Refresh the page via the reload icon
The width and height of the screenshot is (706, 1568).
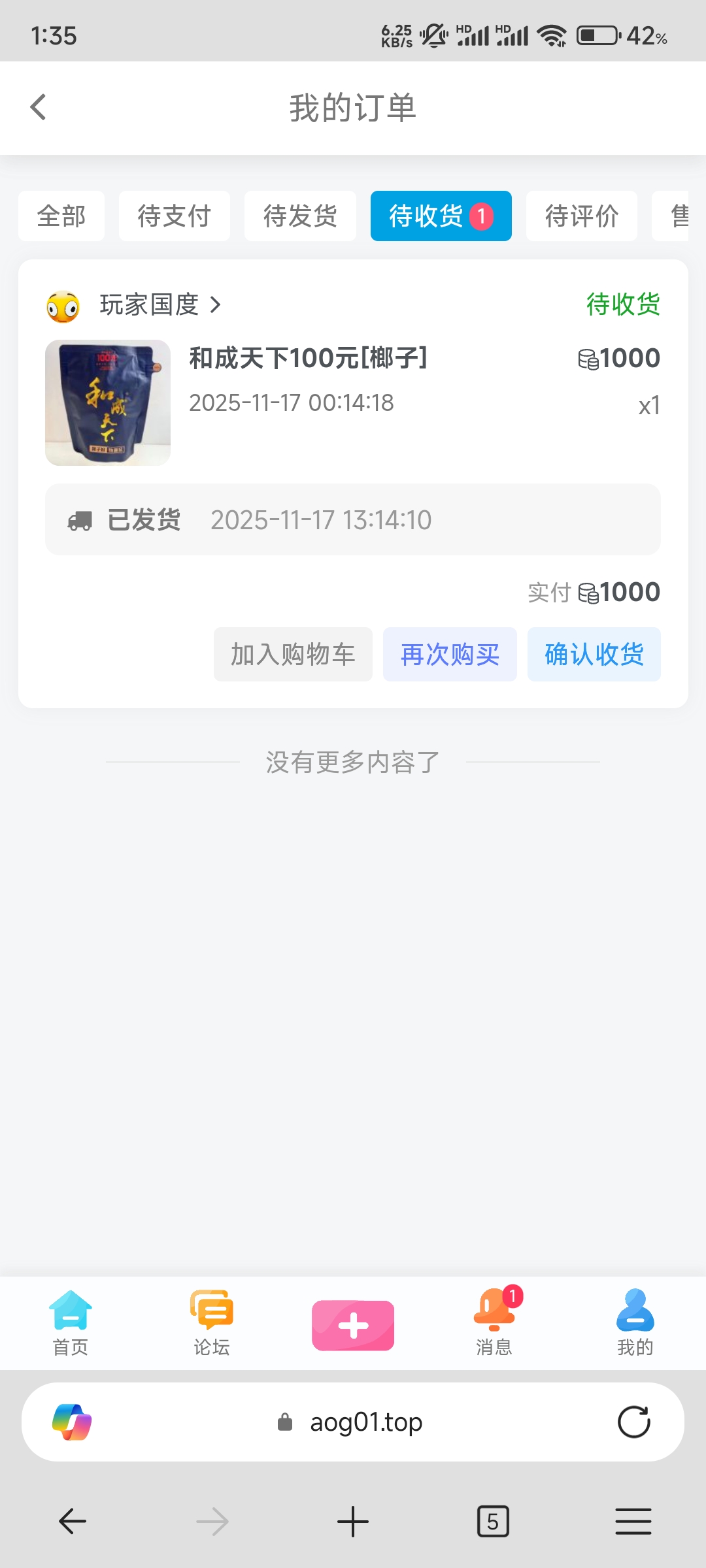coord(633,1422)
